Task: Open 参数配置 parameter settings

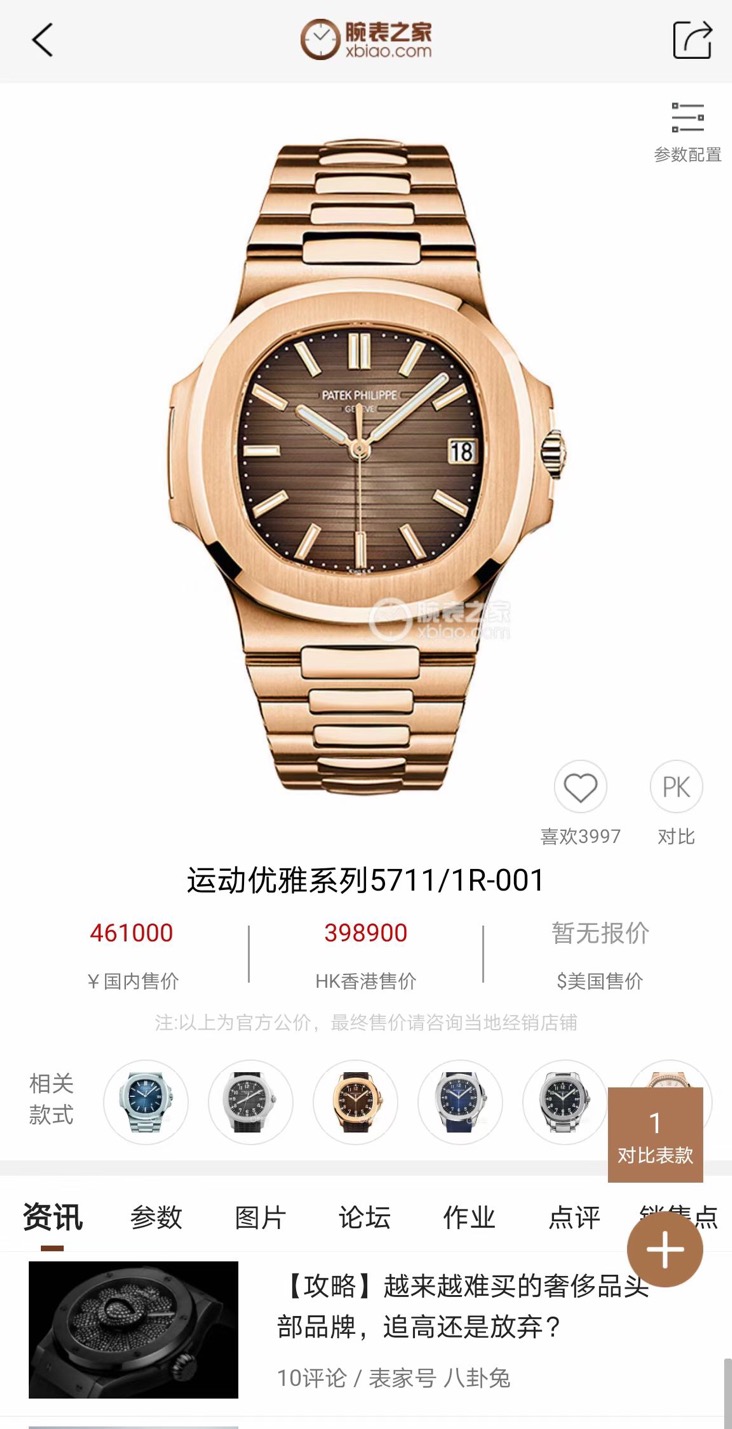Action: point(687,131)
